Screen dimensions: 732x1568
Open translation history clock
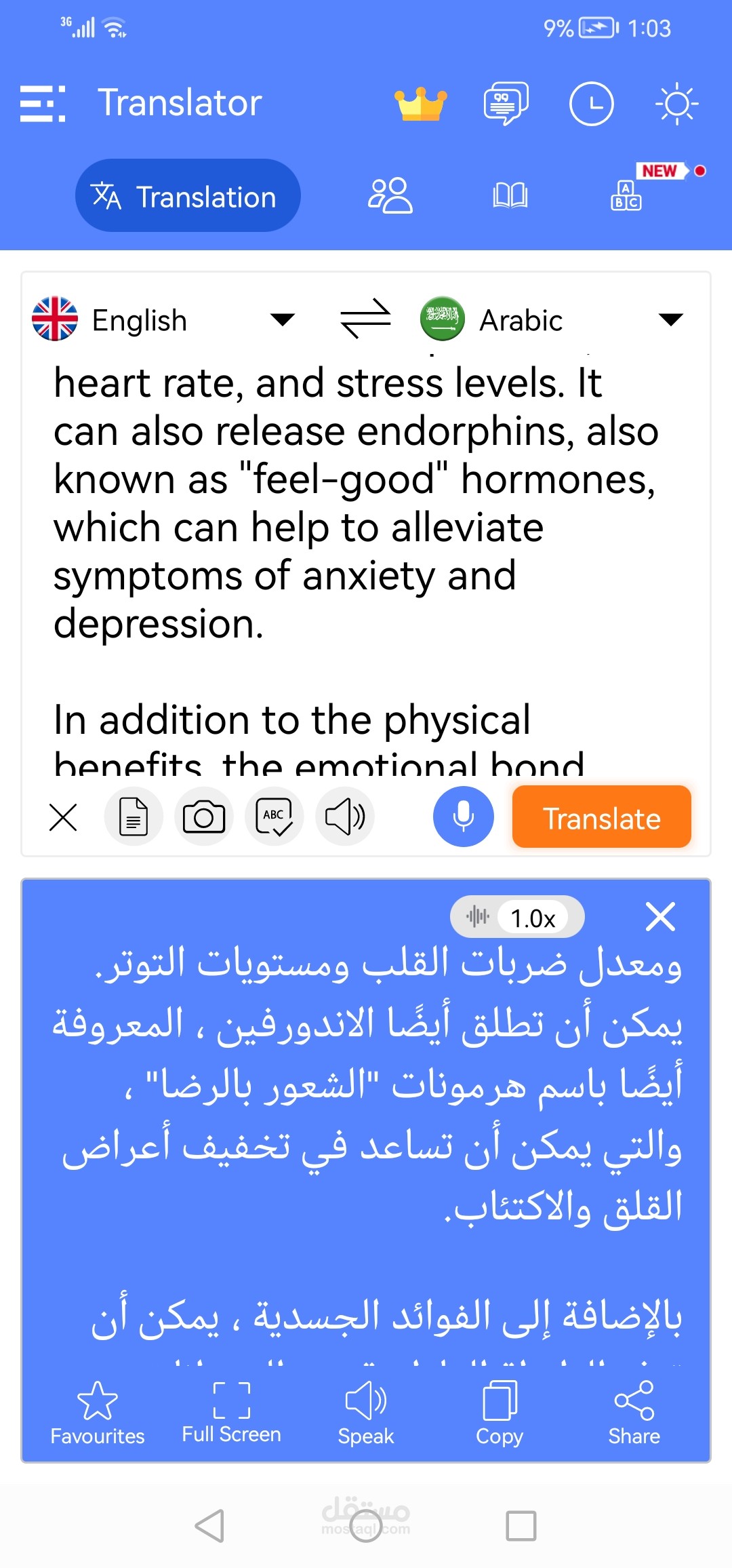pyautogui.click(x=591, y=104)
